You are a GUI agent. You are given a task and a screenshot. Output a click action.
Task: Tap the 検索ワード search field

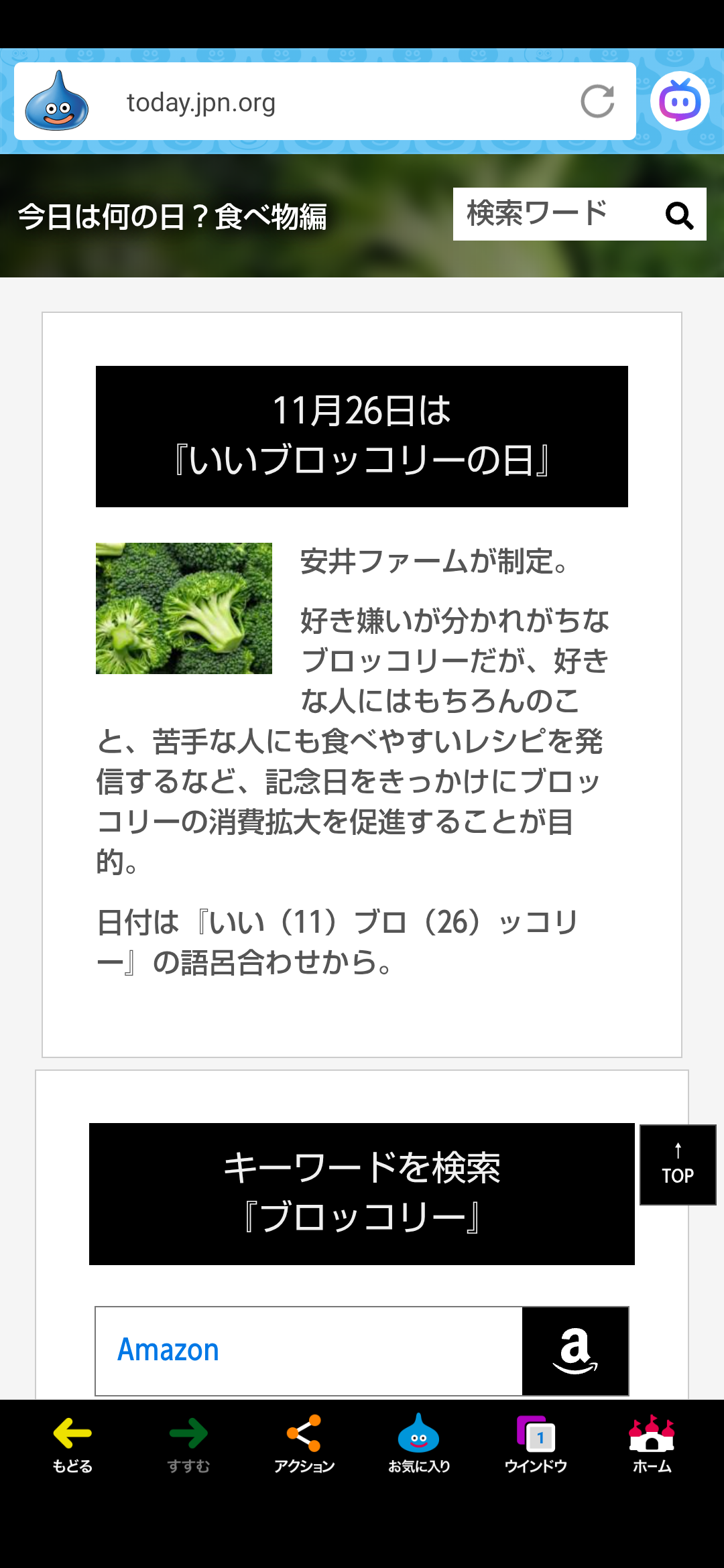point(550,214)
